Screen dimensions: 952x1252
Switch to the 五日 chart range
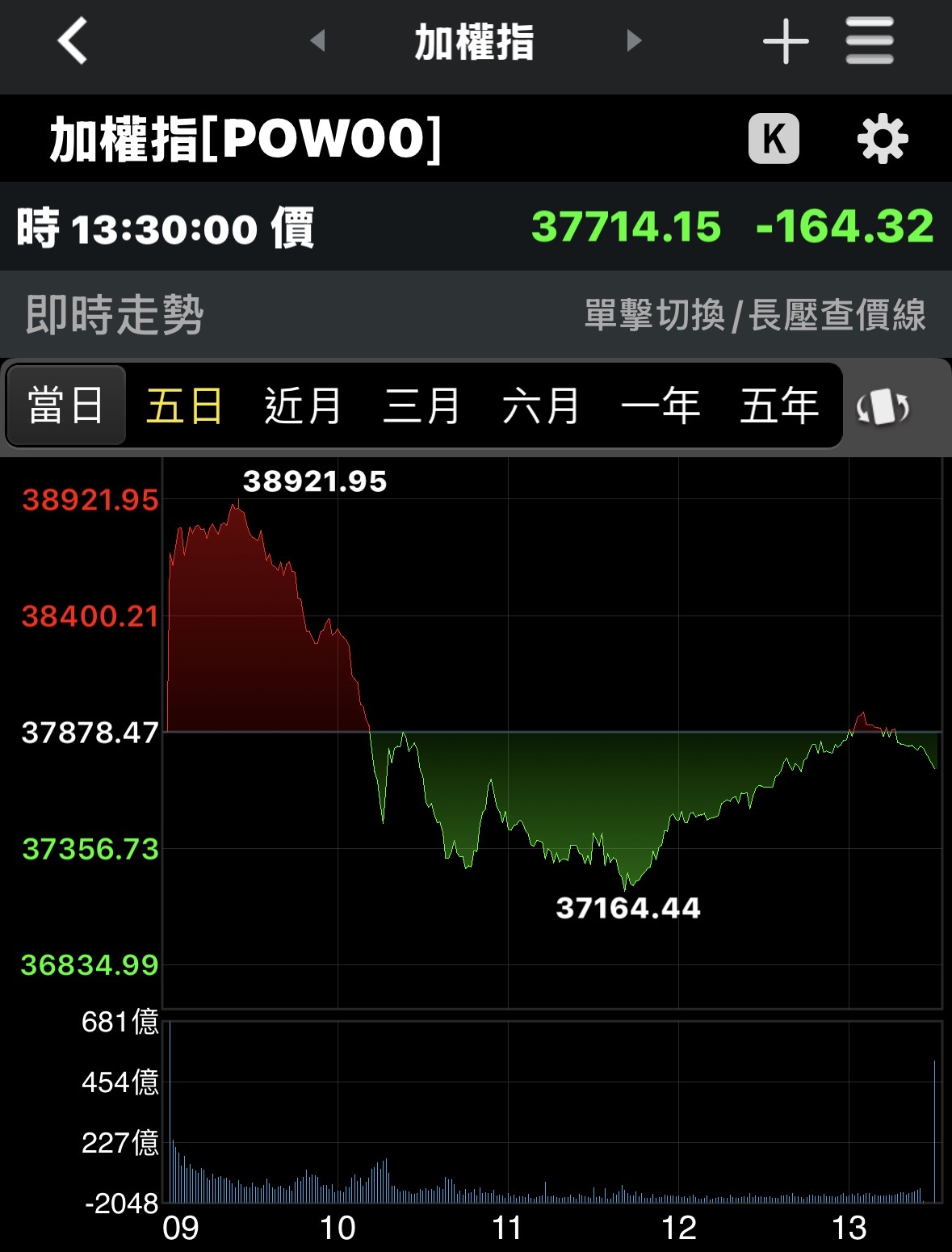pos(184,405)
